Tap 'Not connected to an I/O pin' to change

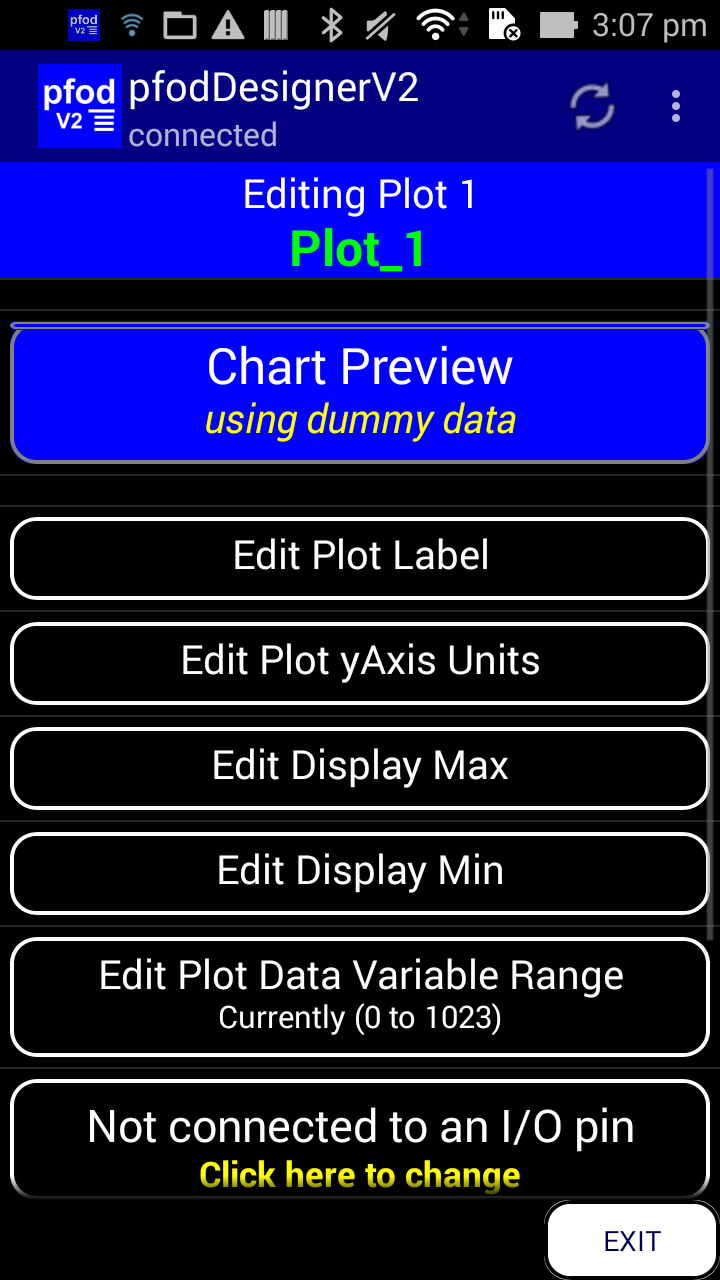coord(359,1126)
